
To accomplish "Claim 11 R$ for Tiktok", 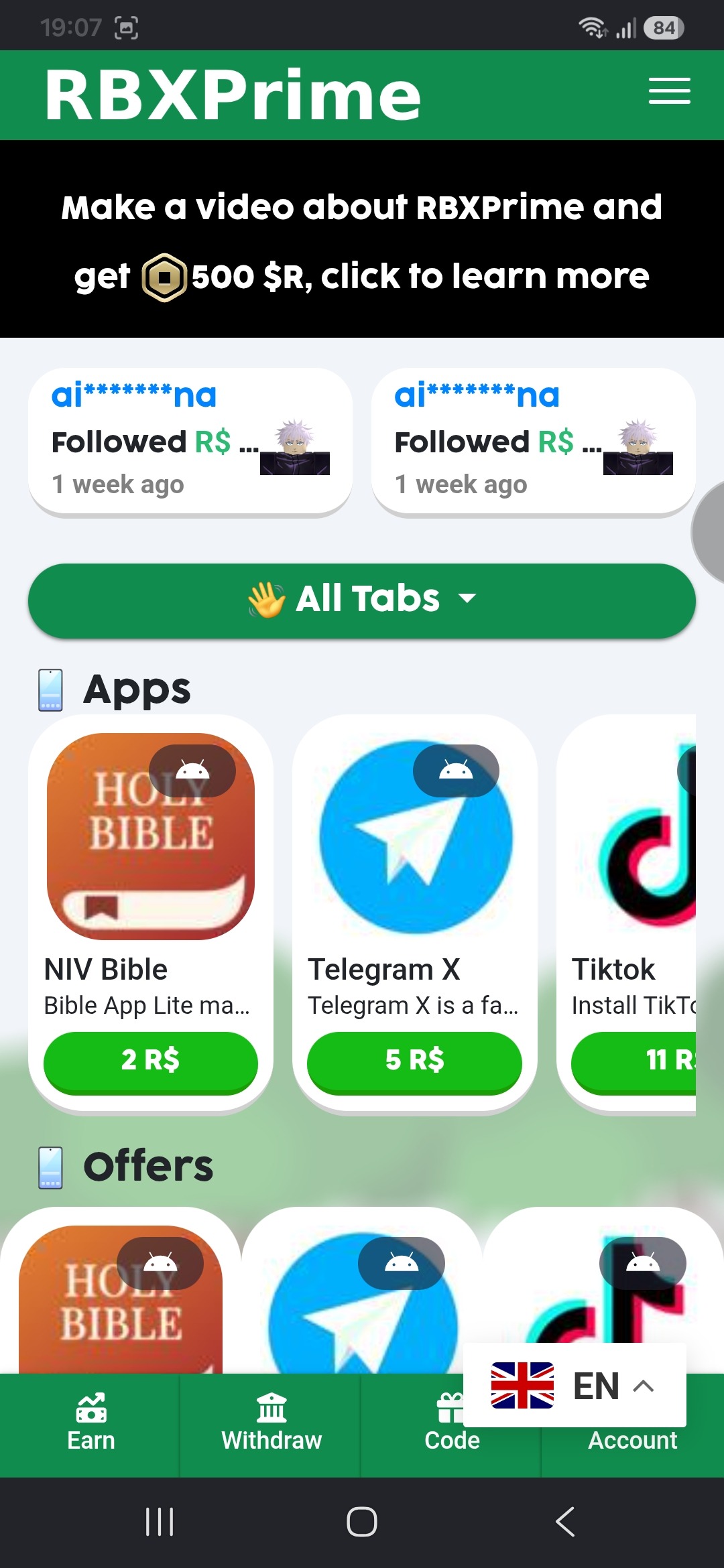I will [634, 1061].
